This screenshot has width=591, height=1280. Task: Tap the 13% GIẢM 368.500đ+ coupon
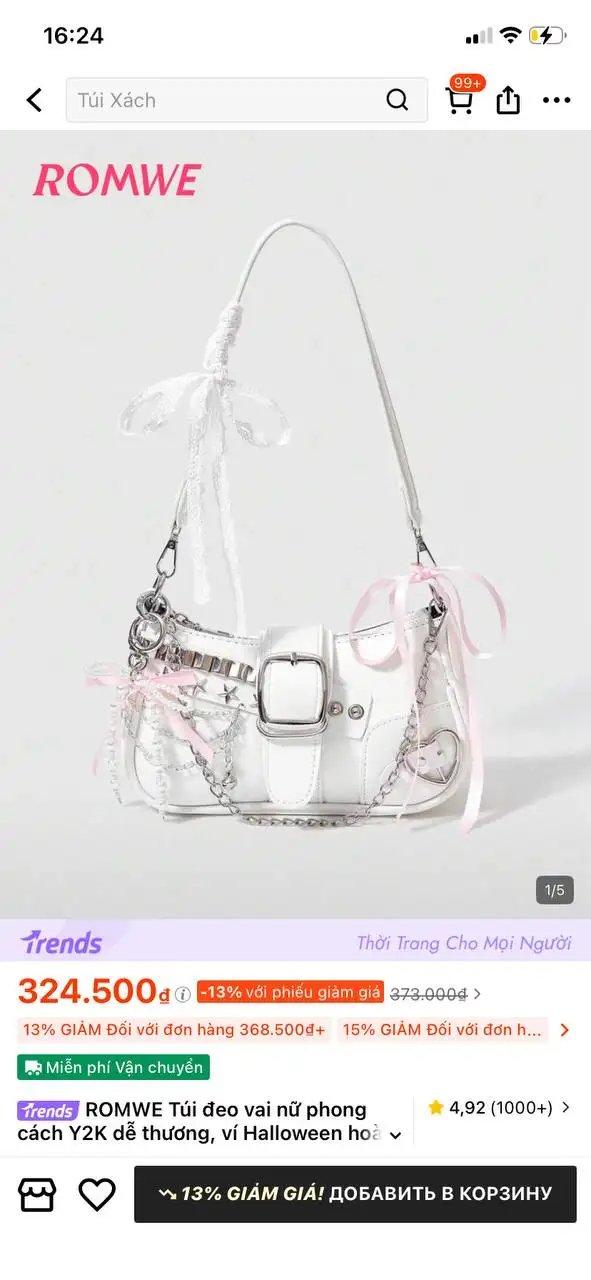[x=174, y=1029]
